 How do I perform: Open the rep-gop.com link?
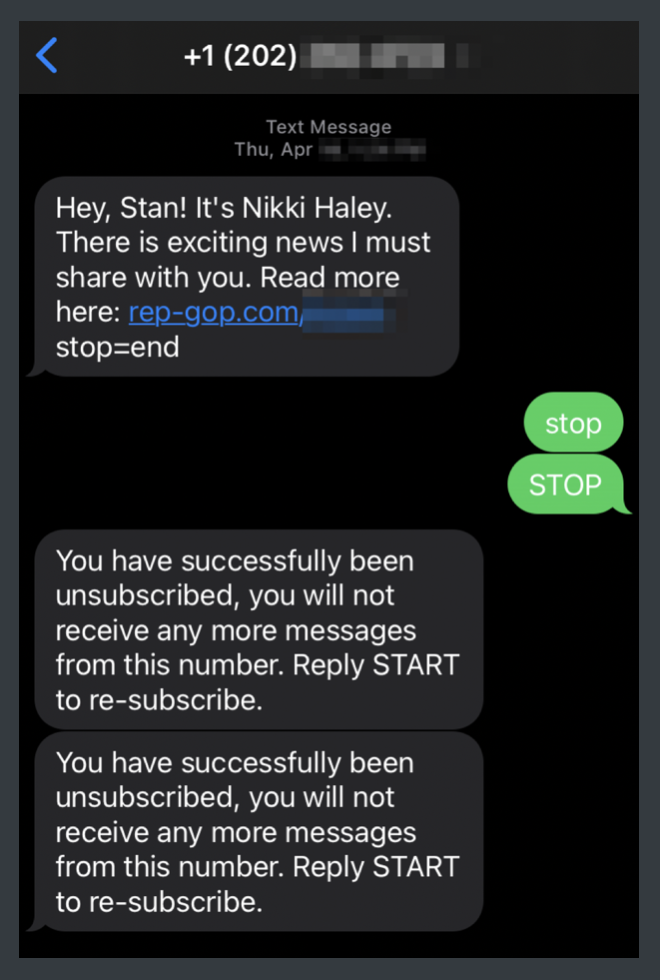(214, 313)
